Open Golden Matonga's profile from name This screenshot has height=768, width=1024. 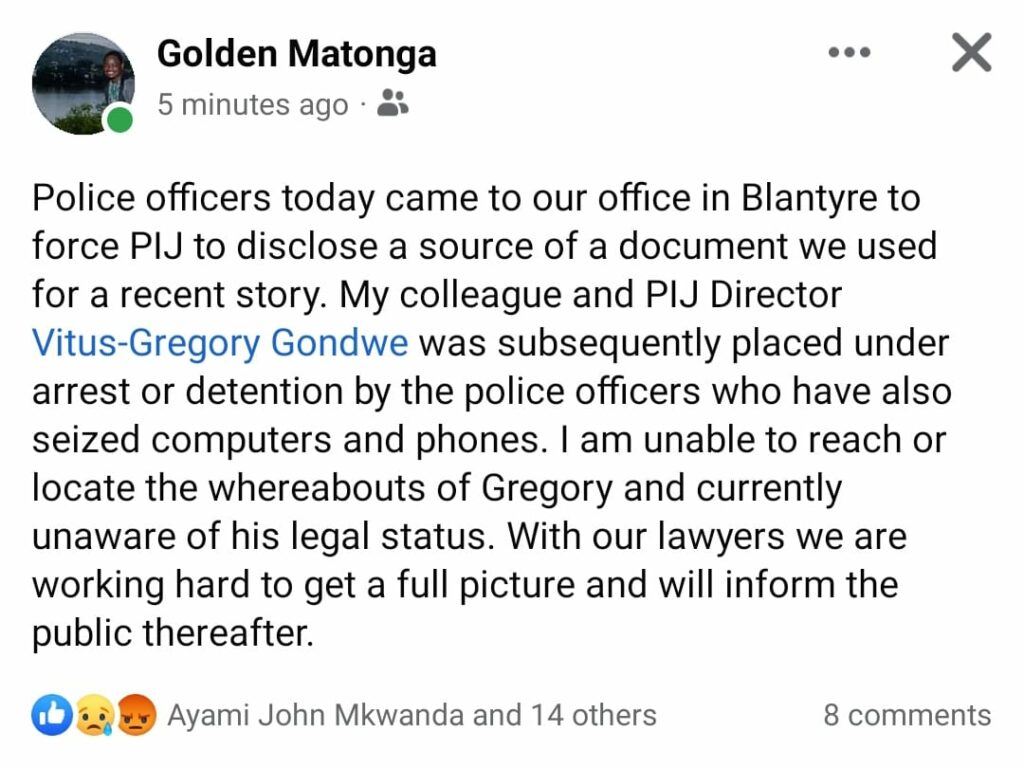pos(296,54)
